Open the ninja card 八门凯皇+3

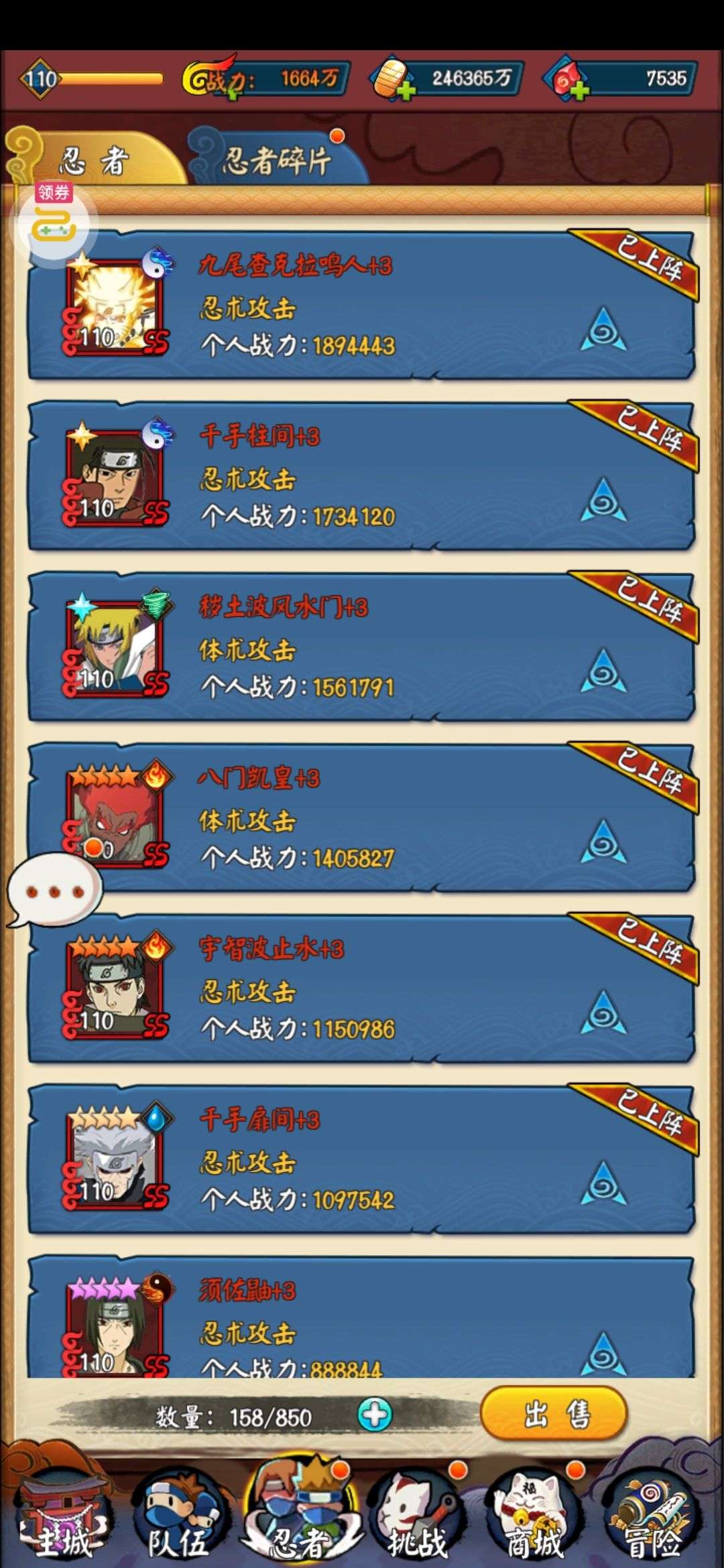[361, 819]
